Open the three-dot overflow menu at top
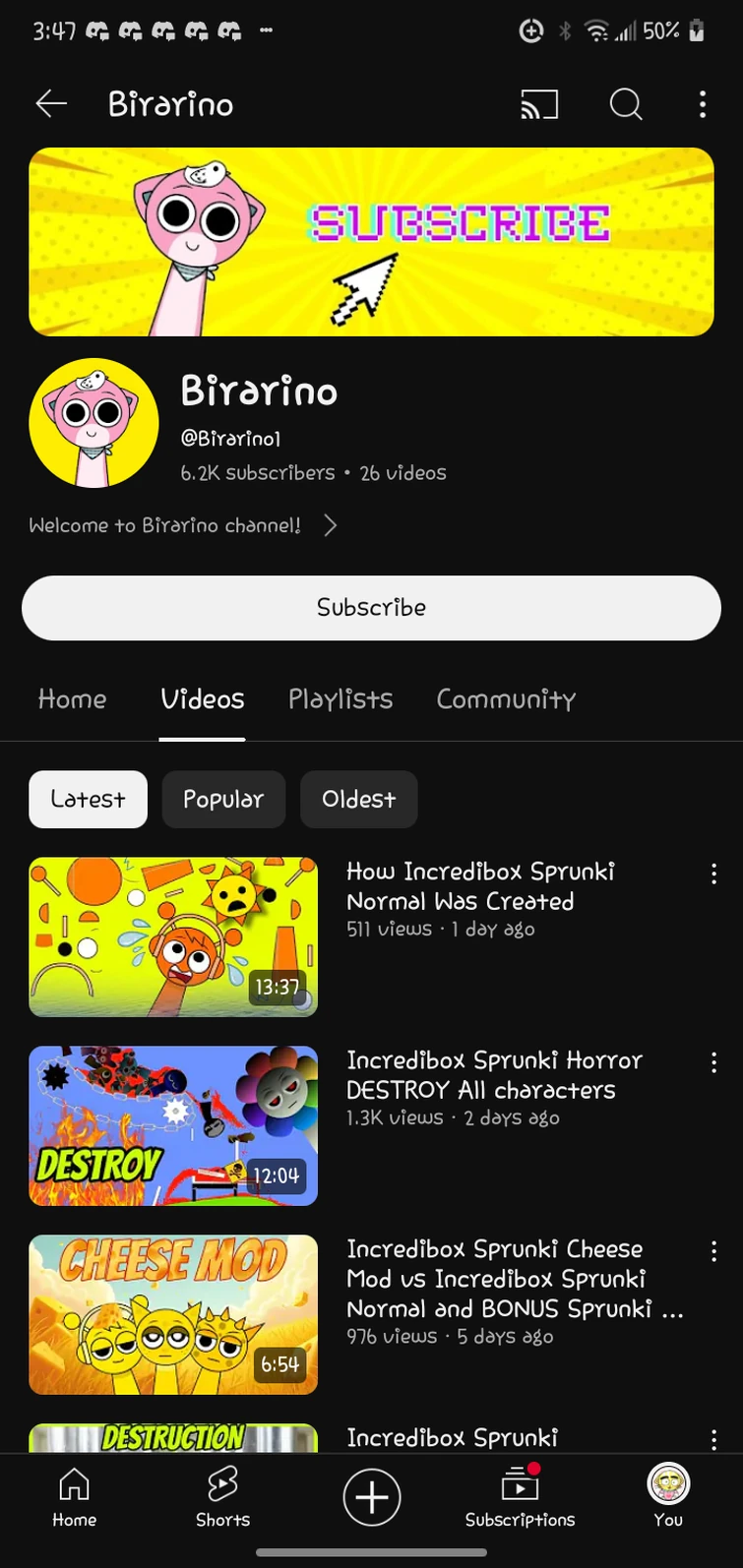The image size is (743, 1568). 702,104
